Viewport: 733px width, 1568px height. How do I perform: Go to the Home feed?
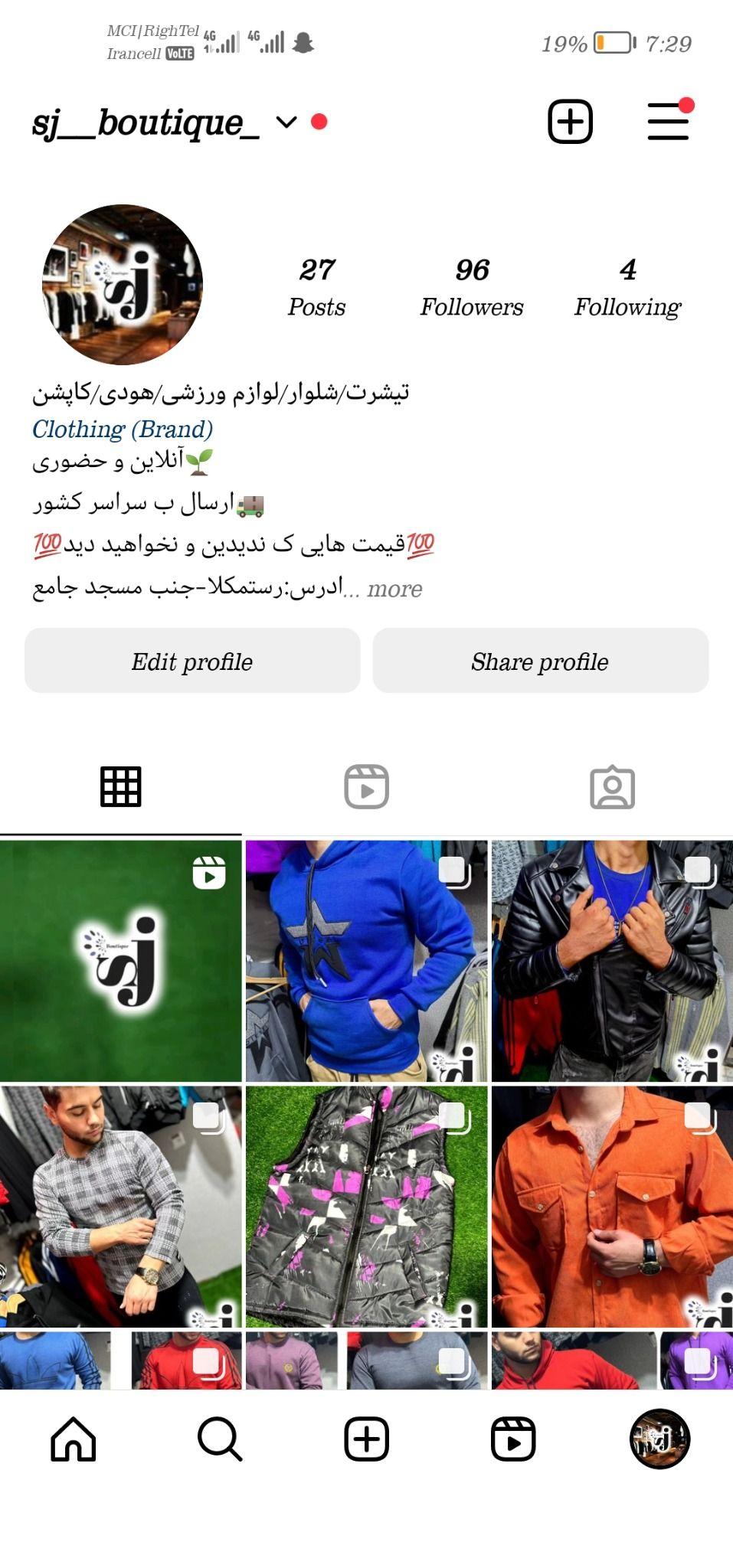(x=74, y=1439)
